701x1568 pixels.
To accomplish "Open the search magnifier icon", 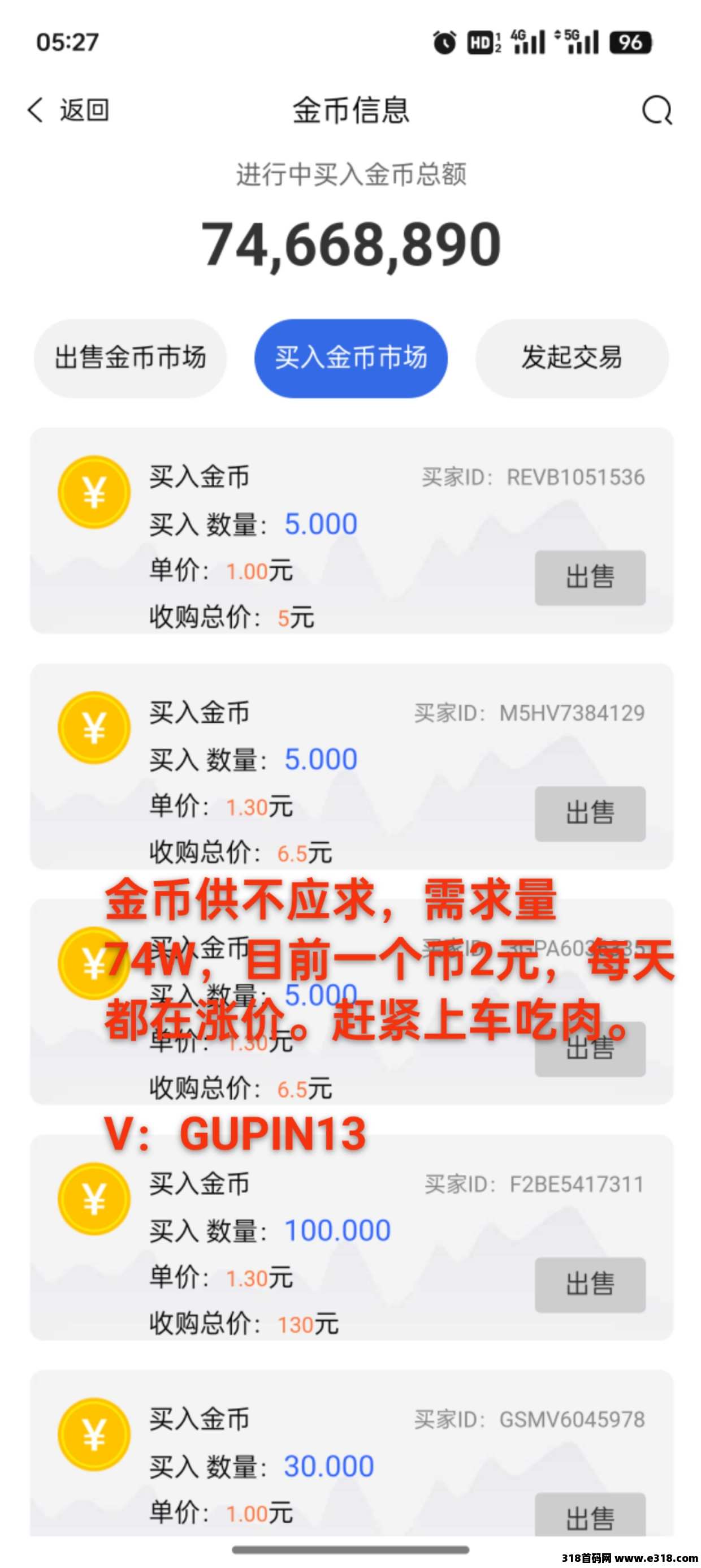I will tap(657, 110).
